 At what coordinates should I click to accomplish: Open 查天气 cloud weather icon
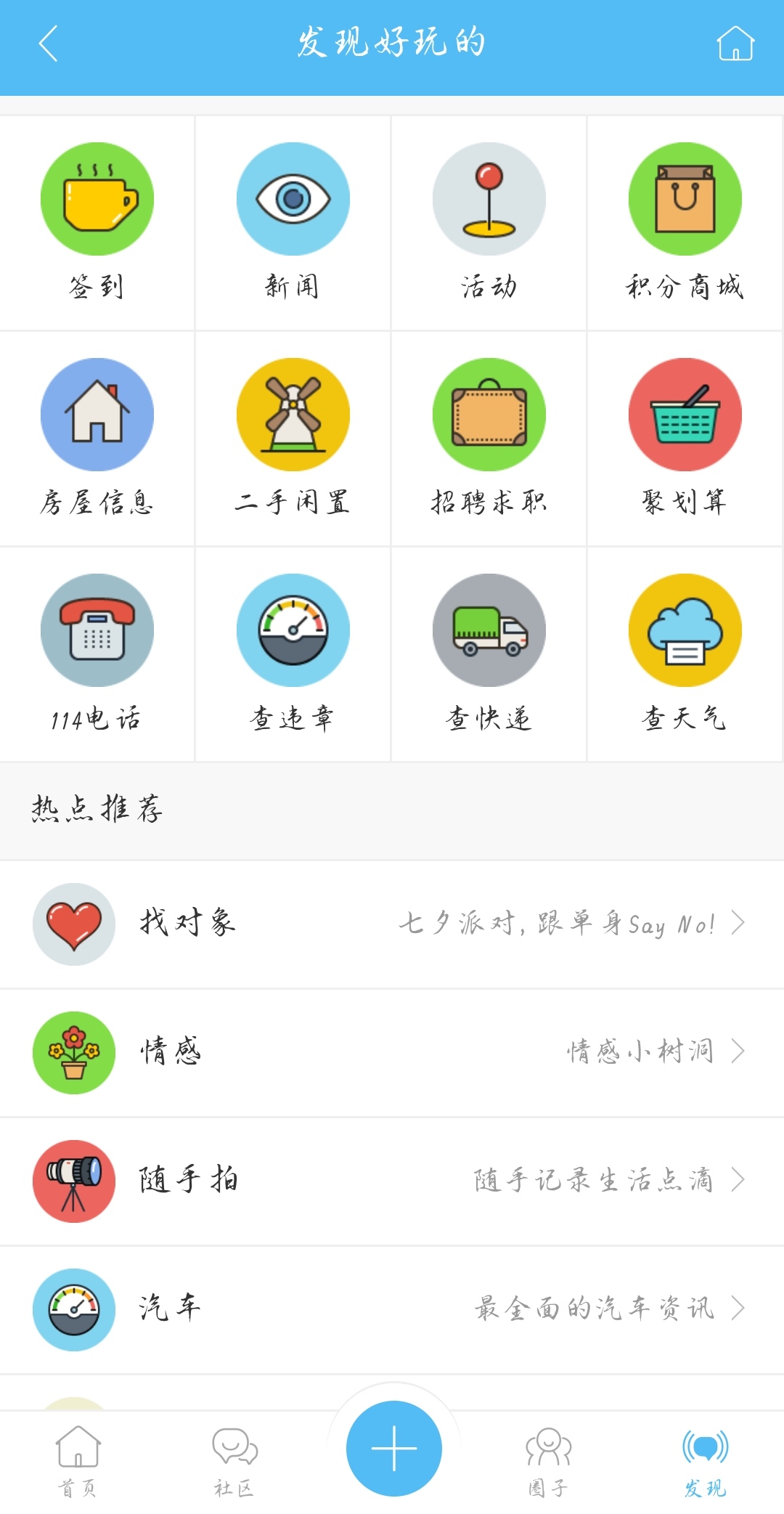point(685,630)
